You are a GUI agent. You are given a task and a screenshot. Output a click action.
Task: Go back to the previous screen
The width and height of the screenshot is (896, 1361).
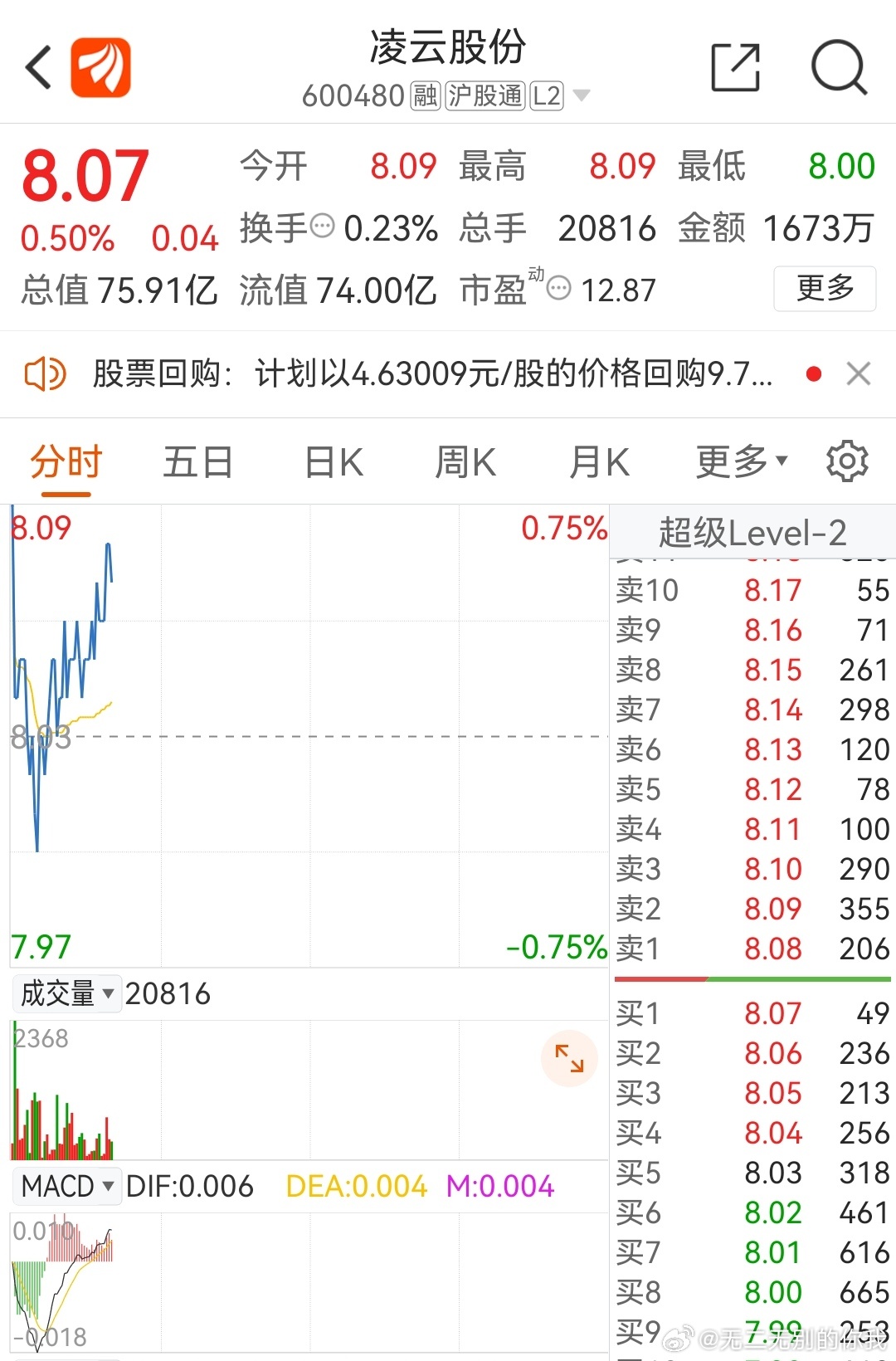(x=39, y=67)
